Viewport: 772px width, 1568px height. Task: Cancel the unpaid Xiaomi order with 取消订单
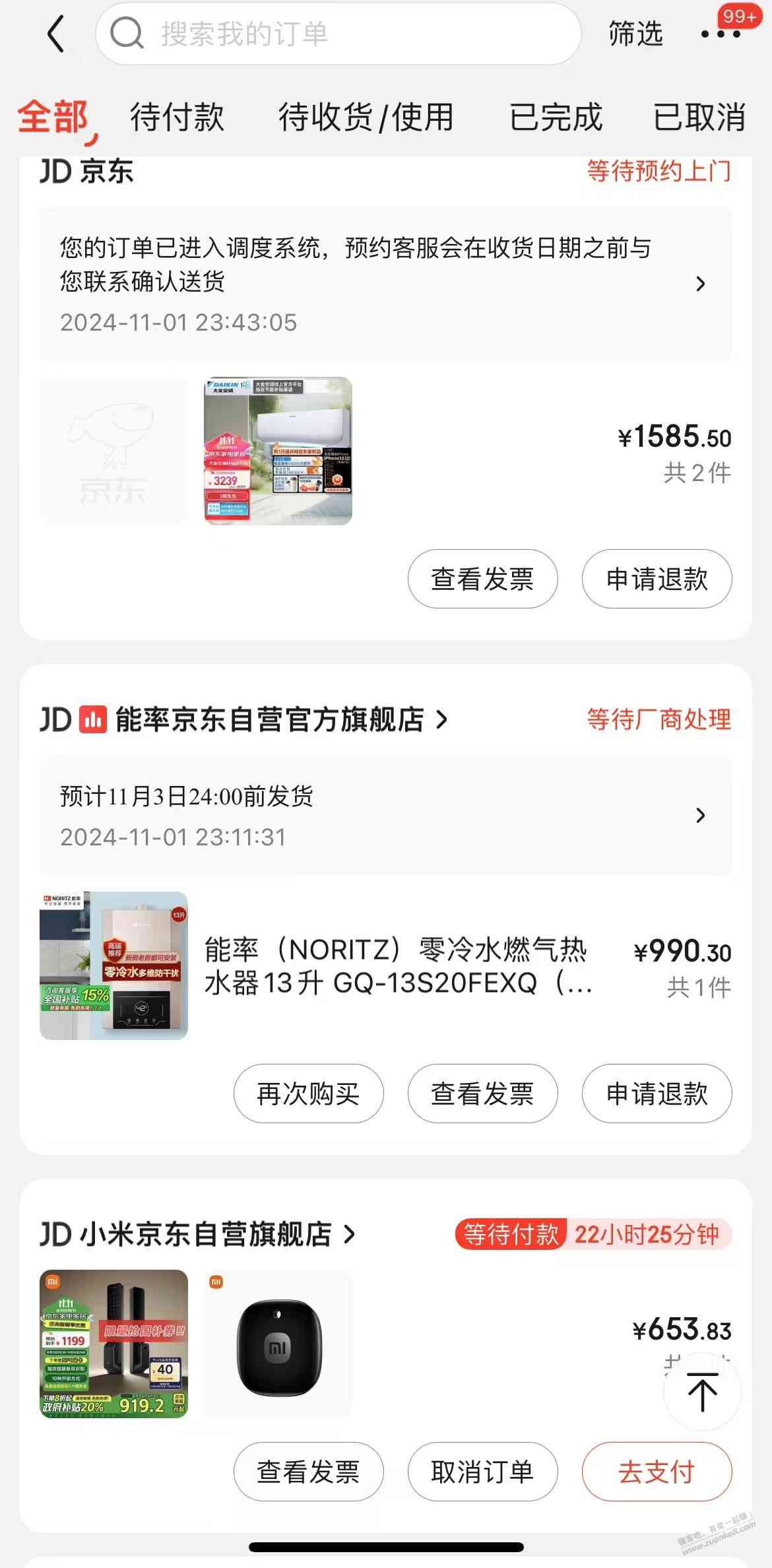[x=482, y=1472]
